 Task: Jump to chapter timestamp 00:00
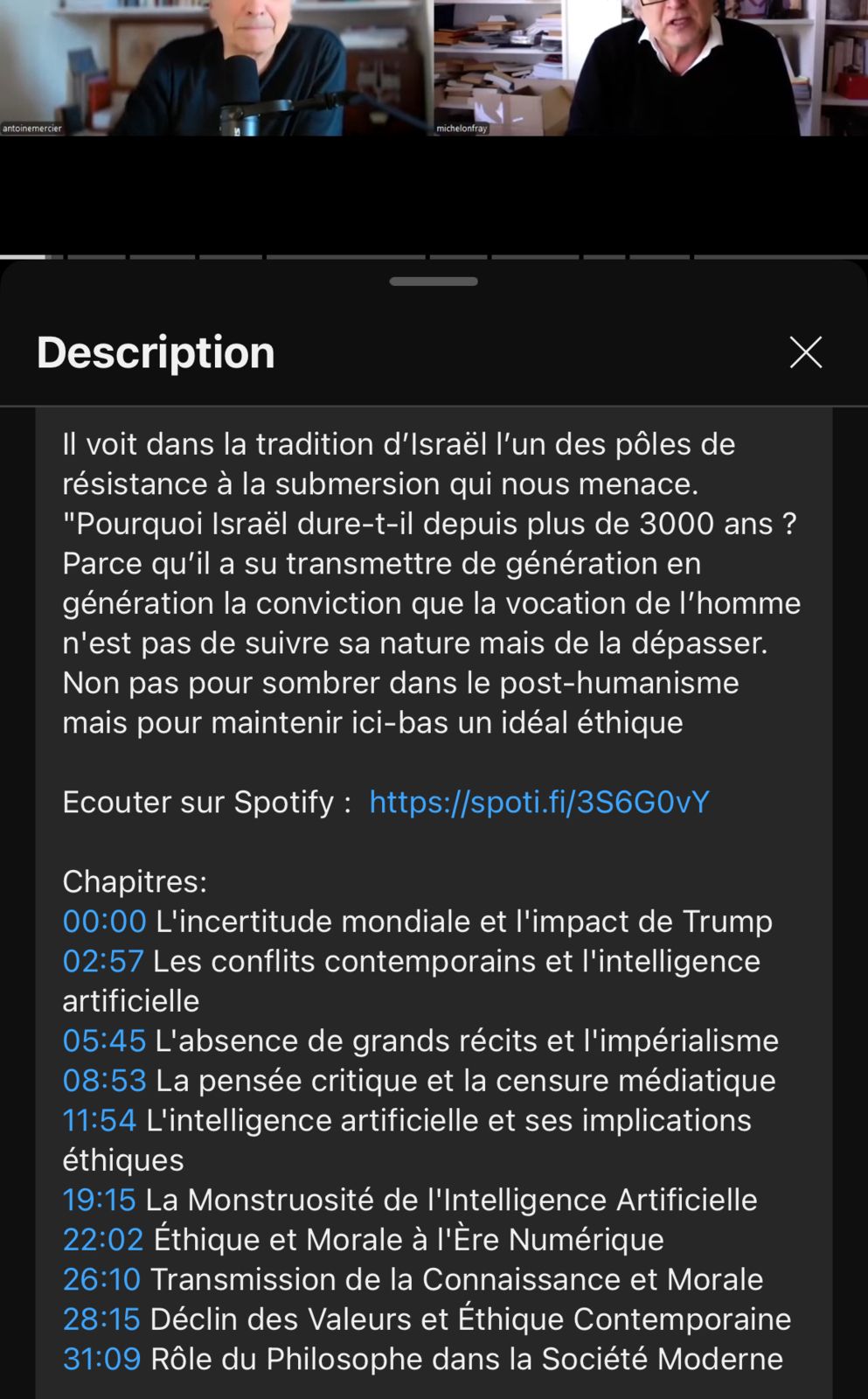click(104, 922)
